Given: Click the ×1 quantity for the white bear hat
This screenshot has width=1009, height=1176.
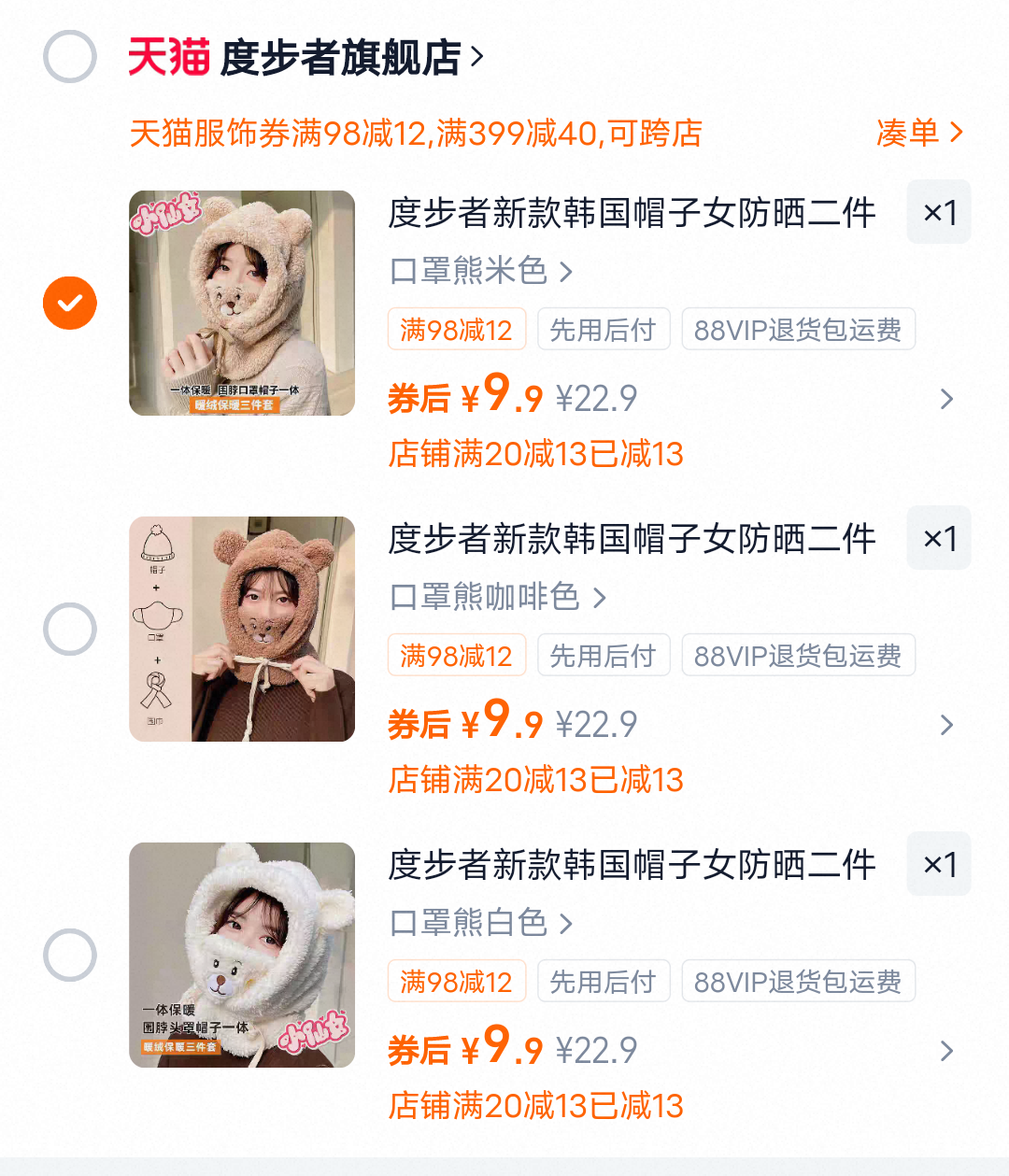Looking at the screenshot, I should coord(938,864).
